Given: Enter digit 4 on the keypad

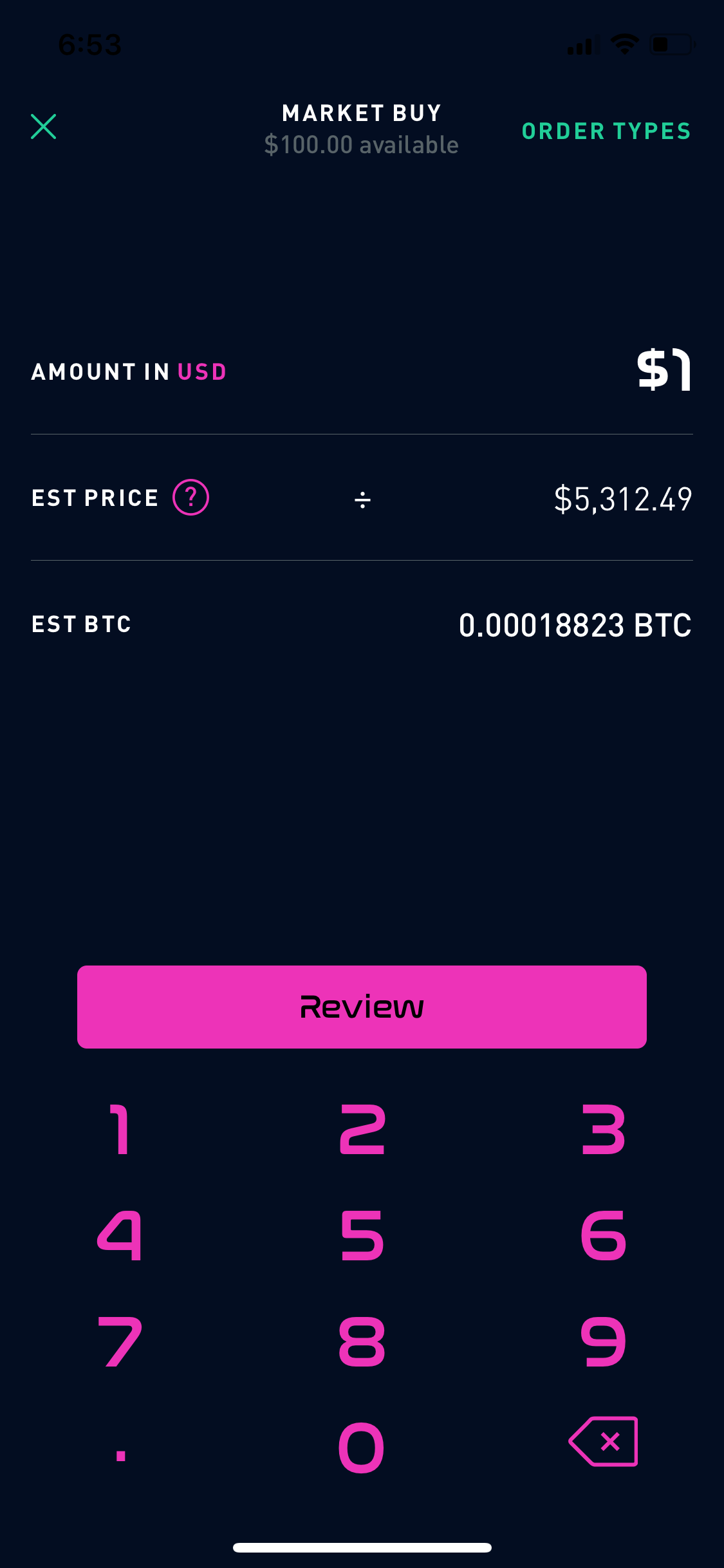Looking at the screenshot, I should 120,1235.
